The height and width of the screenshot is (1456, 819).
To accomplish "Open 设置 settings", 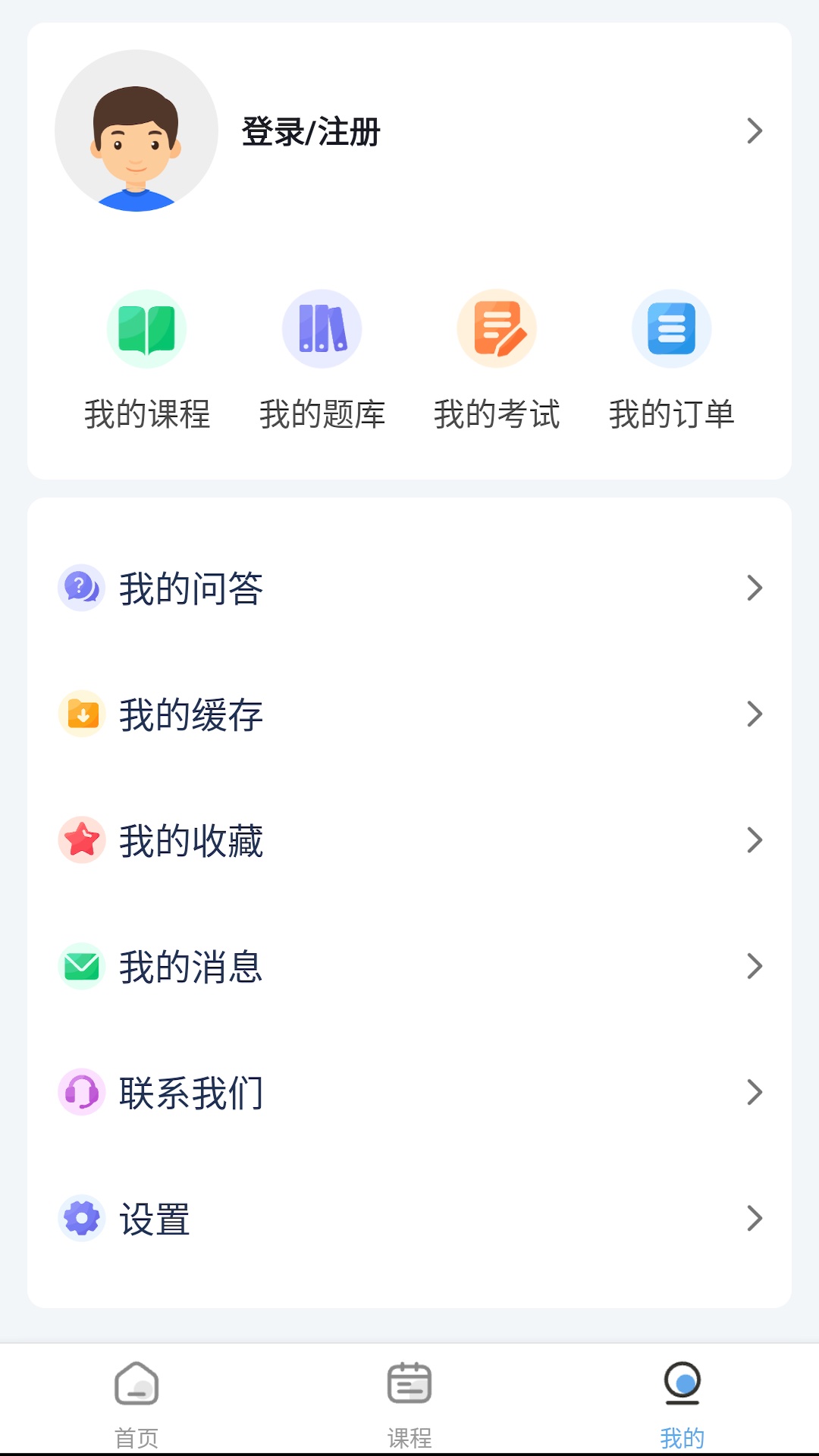I will click(x=409, y=1219).
